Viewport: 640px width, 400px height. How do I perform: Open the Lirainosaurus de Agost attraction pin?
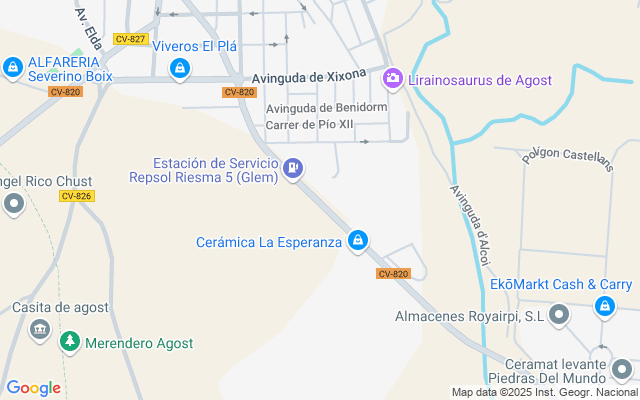click(393, 79)
